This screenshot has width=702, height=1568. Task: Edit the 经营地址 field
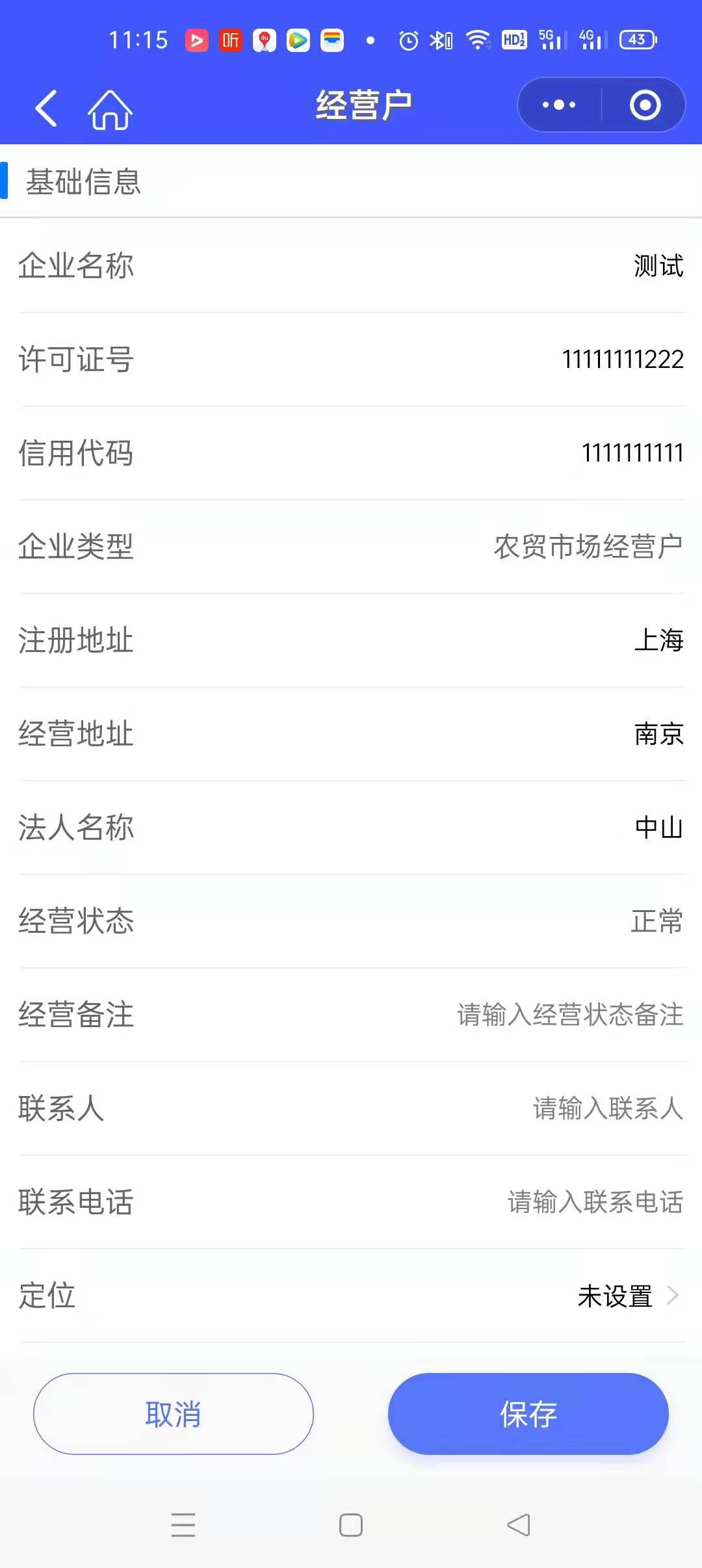pyautogui.click(x=658, y=734)
